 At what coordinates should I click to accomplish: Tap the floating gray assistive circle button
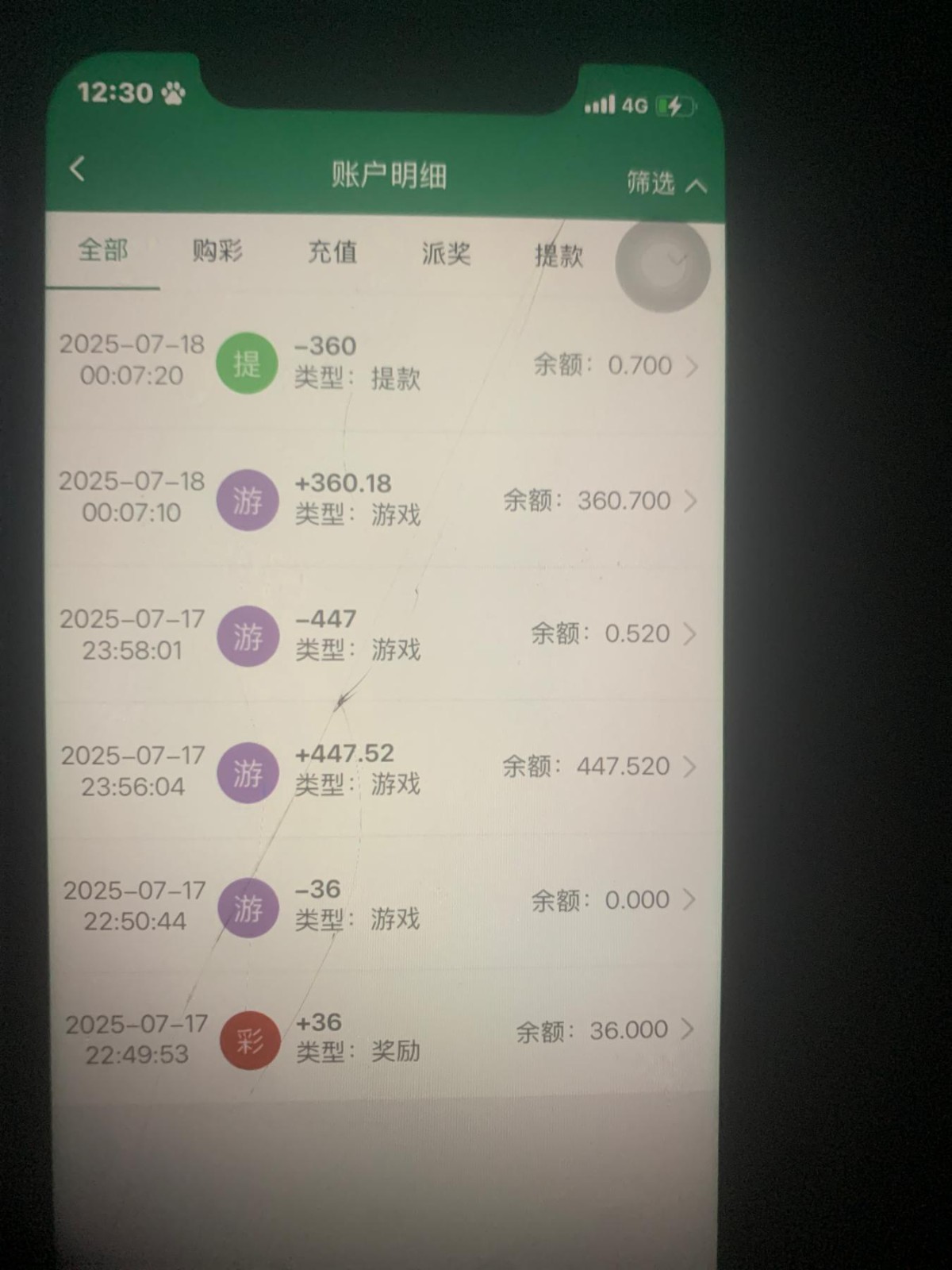coord(662,265)
